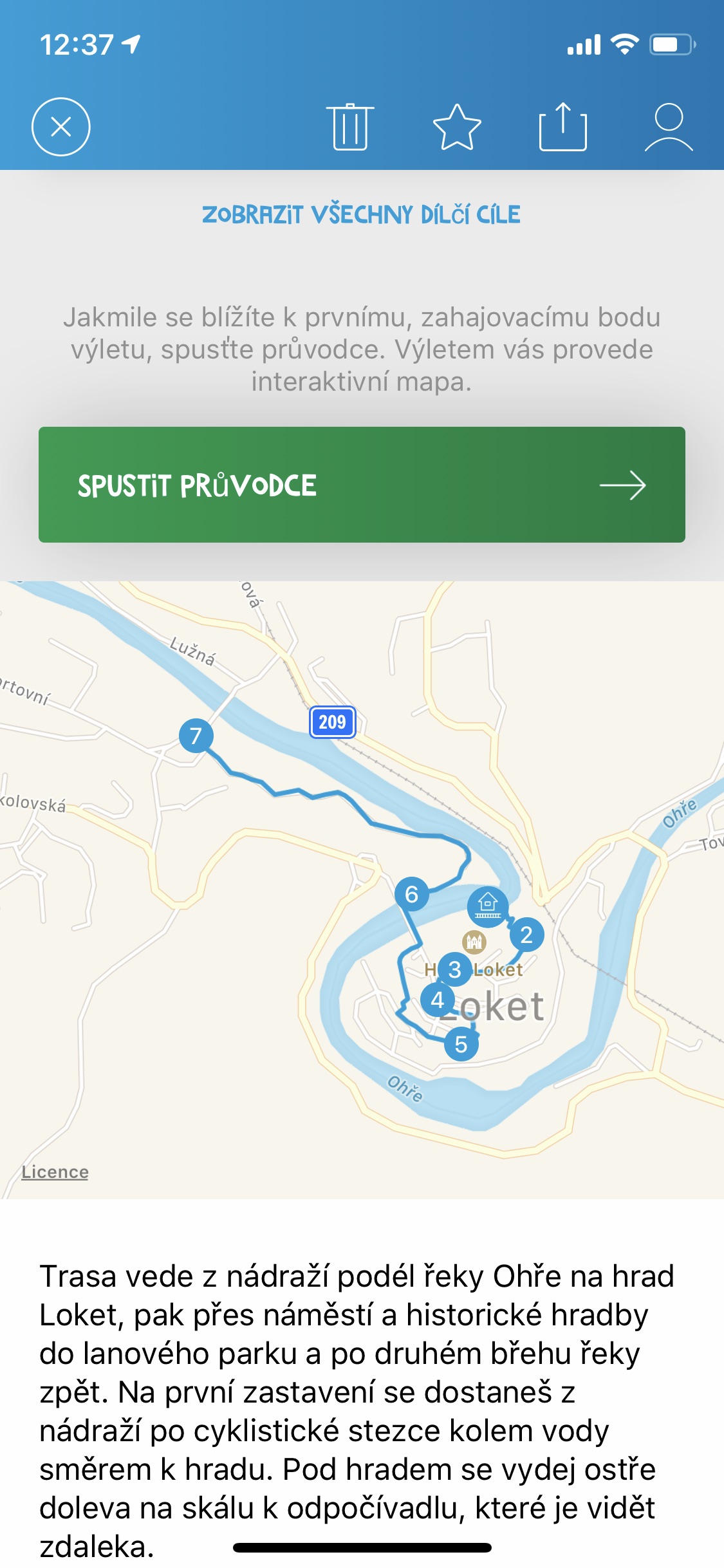Close the trip view with the X icon
The height and width of the screenshot is (1568, 724).
pos(62,127)
